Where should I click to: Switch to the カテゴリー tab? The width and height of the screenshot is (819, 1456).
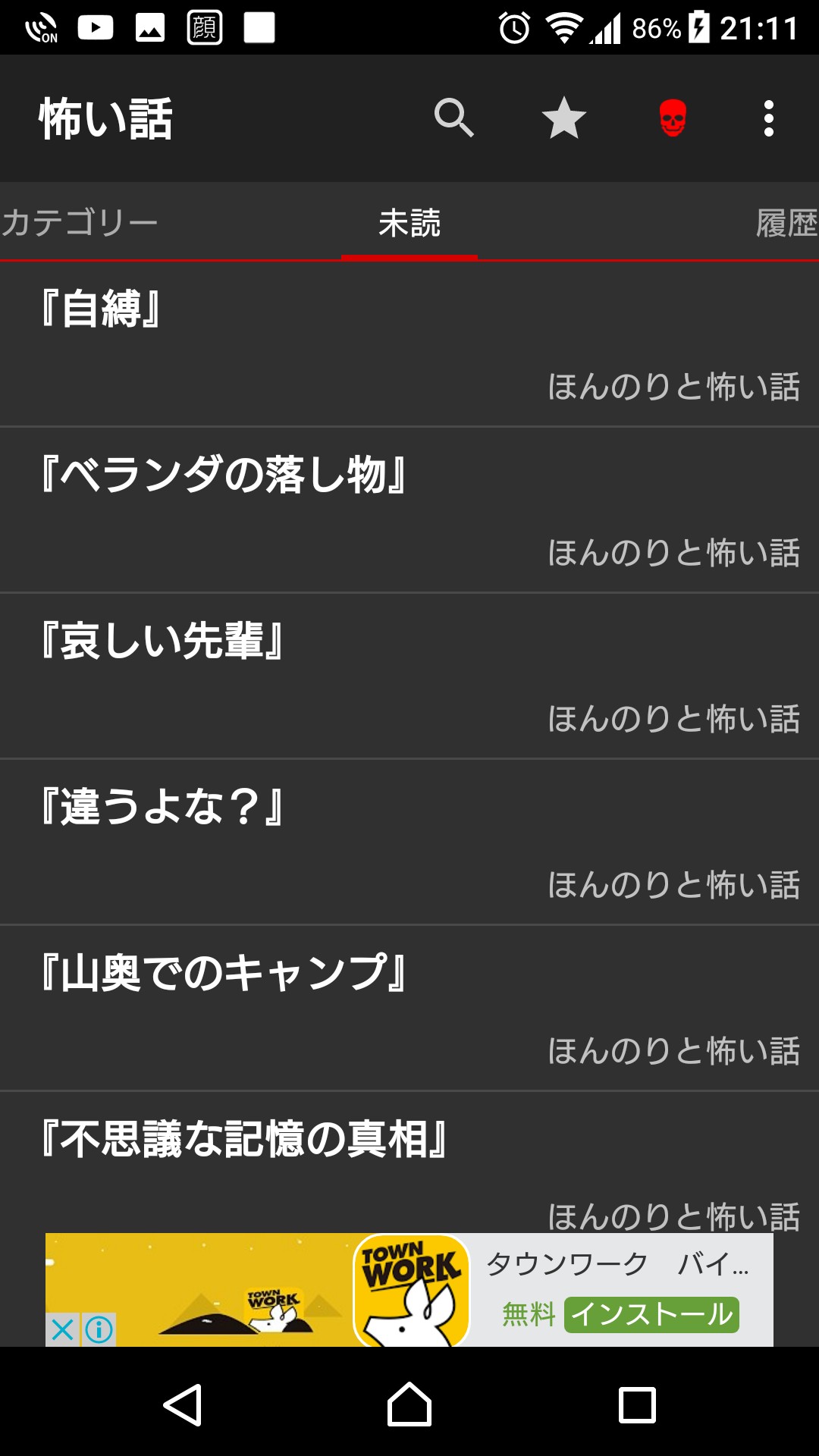80,223
